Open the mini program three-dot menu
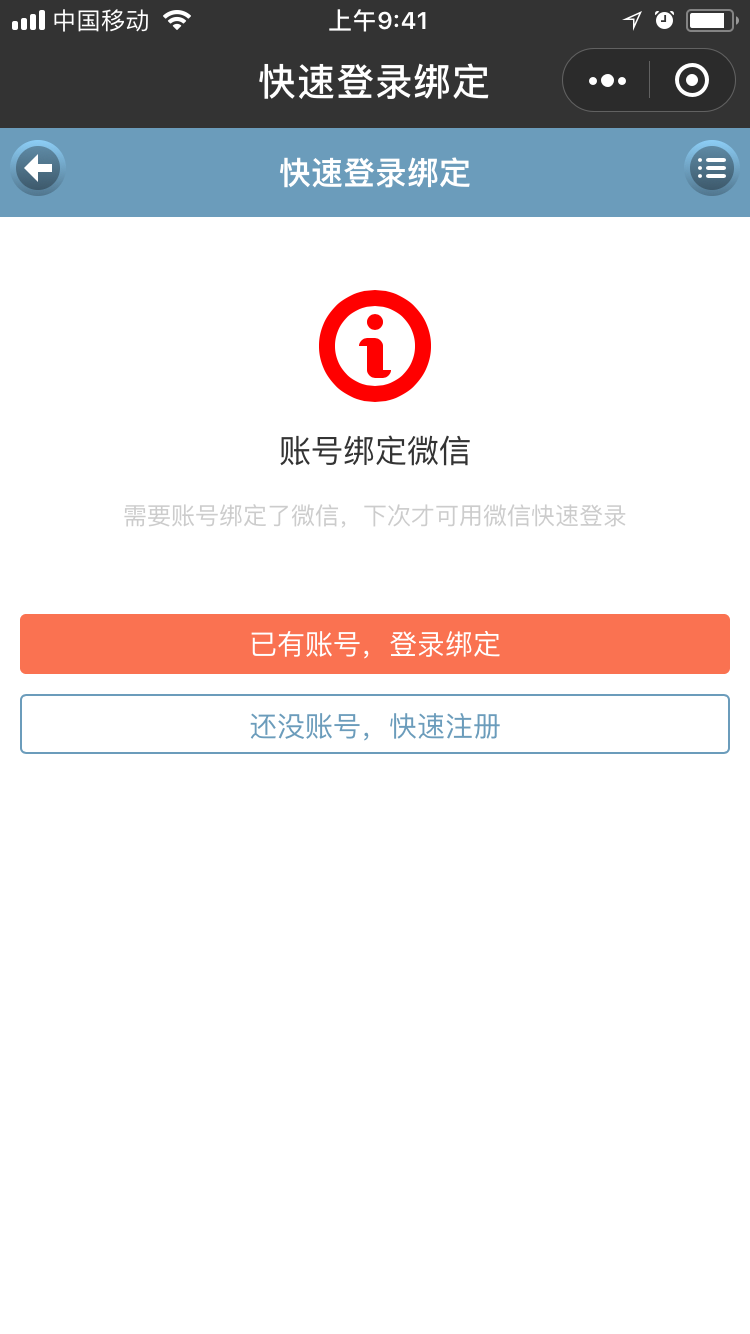 point(607,80)
